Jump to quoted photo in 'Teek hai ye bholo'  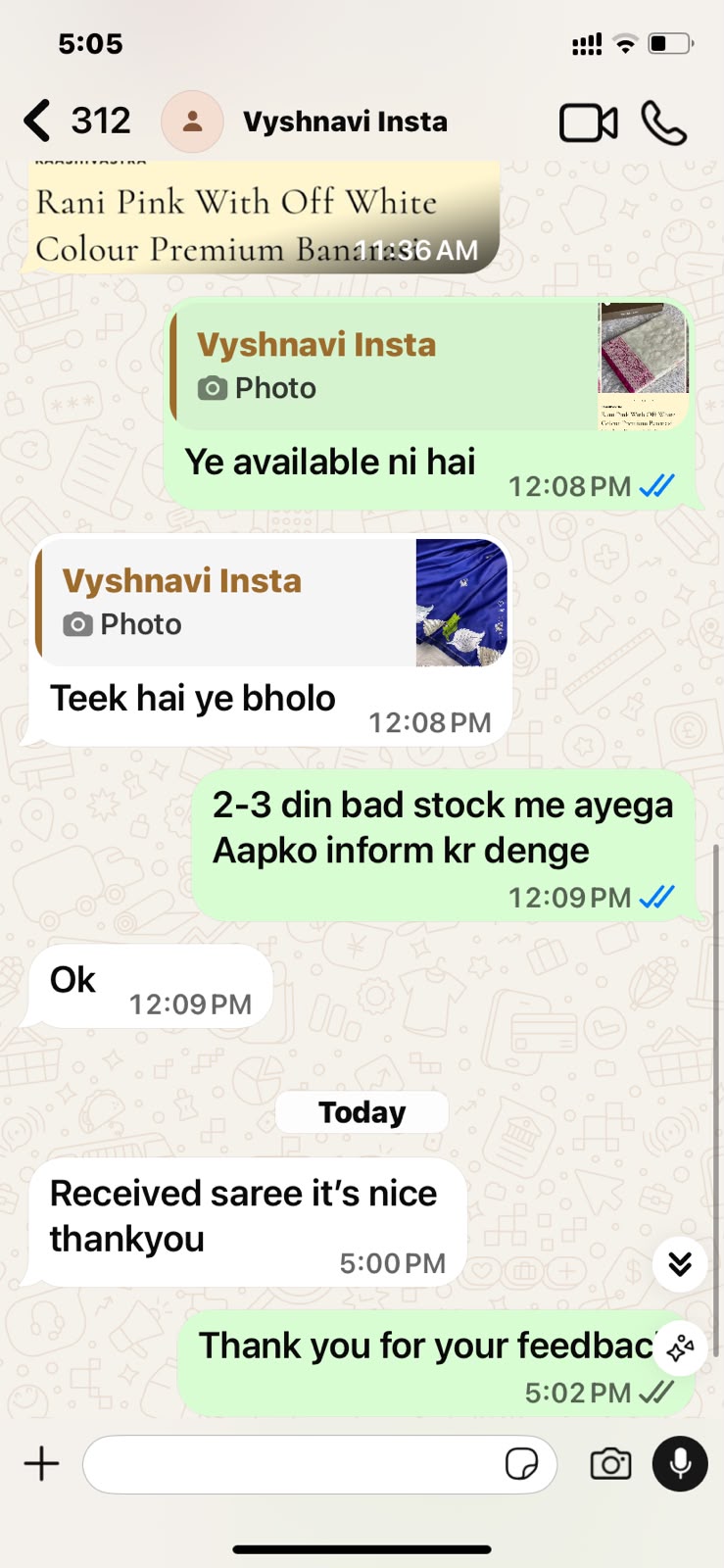pos(271,602)
